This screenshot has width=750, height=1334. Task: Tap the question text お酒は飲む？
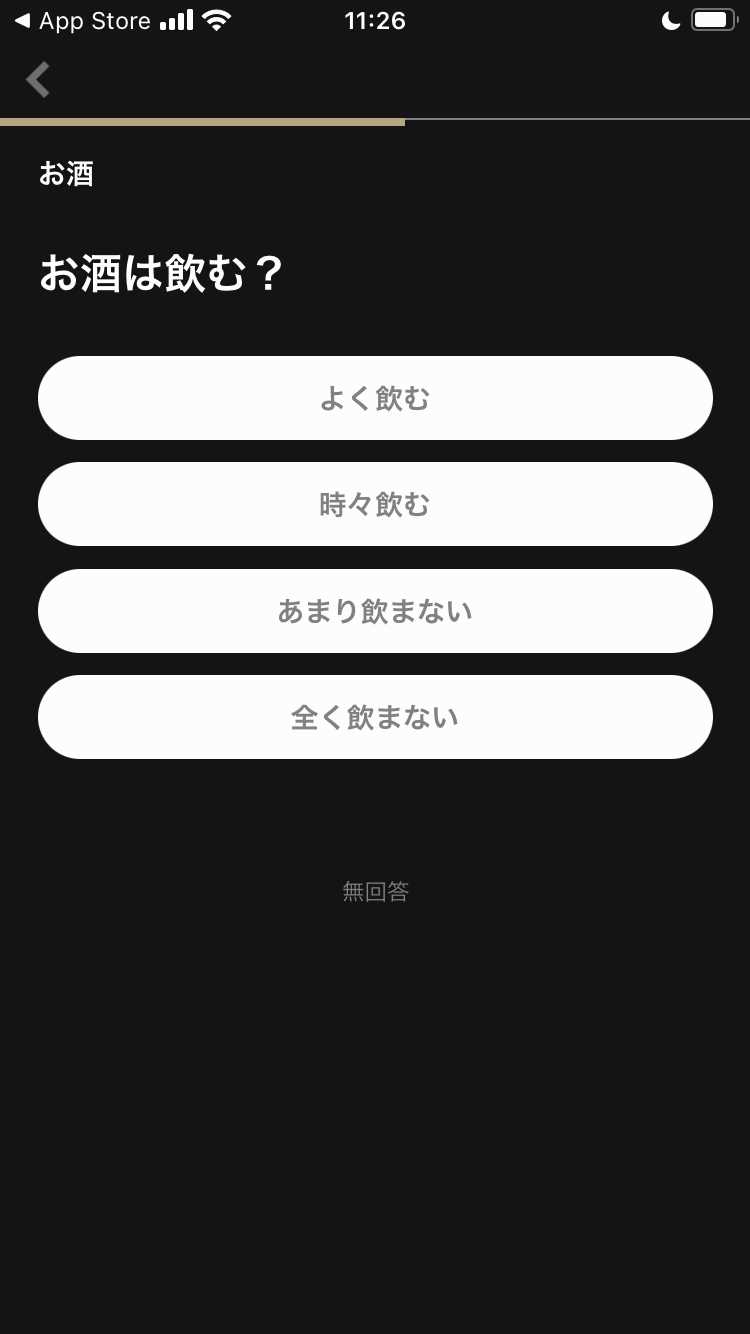(162, 271)
